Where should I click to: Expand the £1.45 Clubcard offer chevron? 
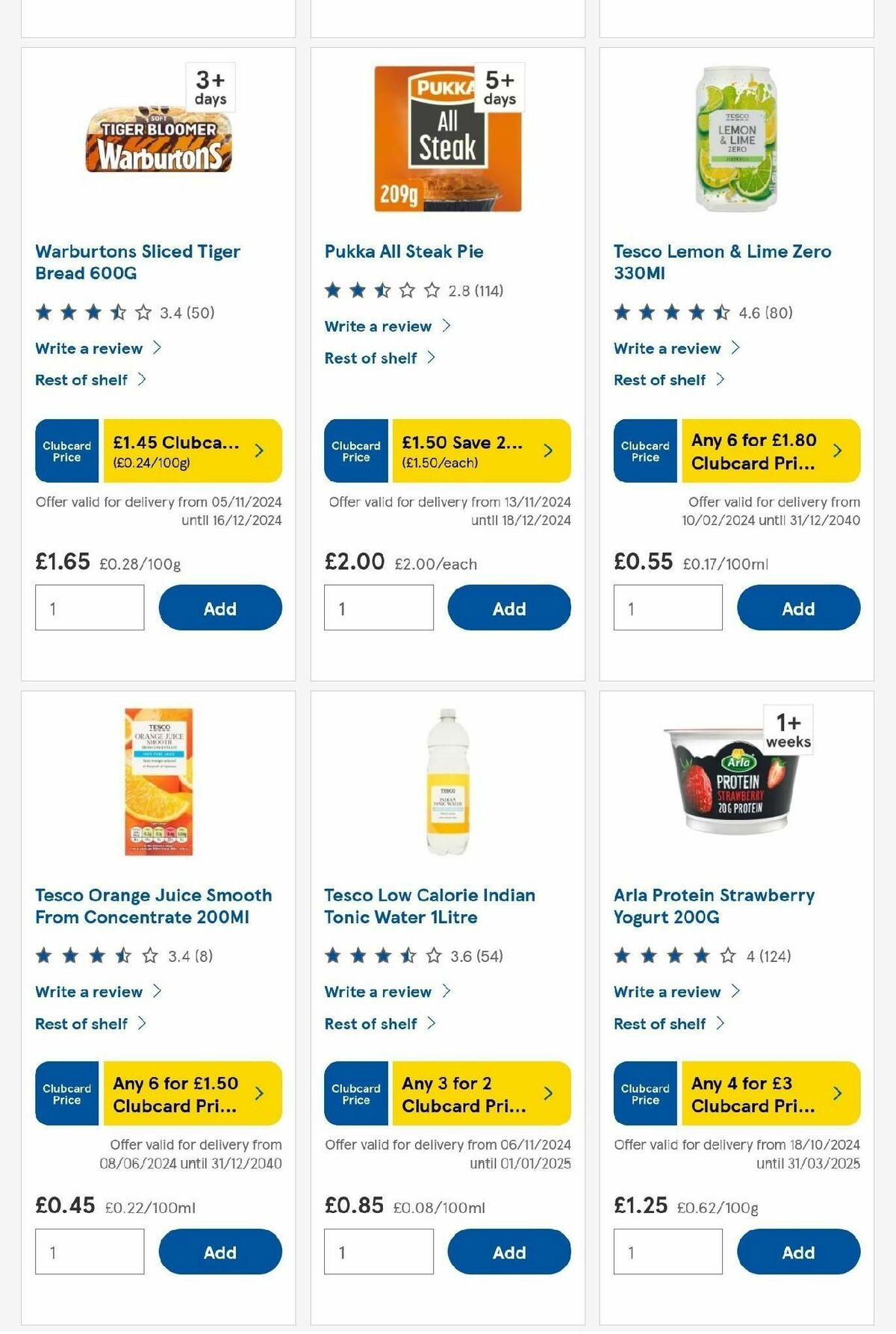click(259, 450)
